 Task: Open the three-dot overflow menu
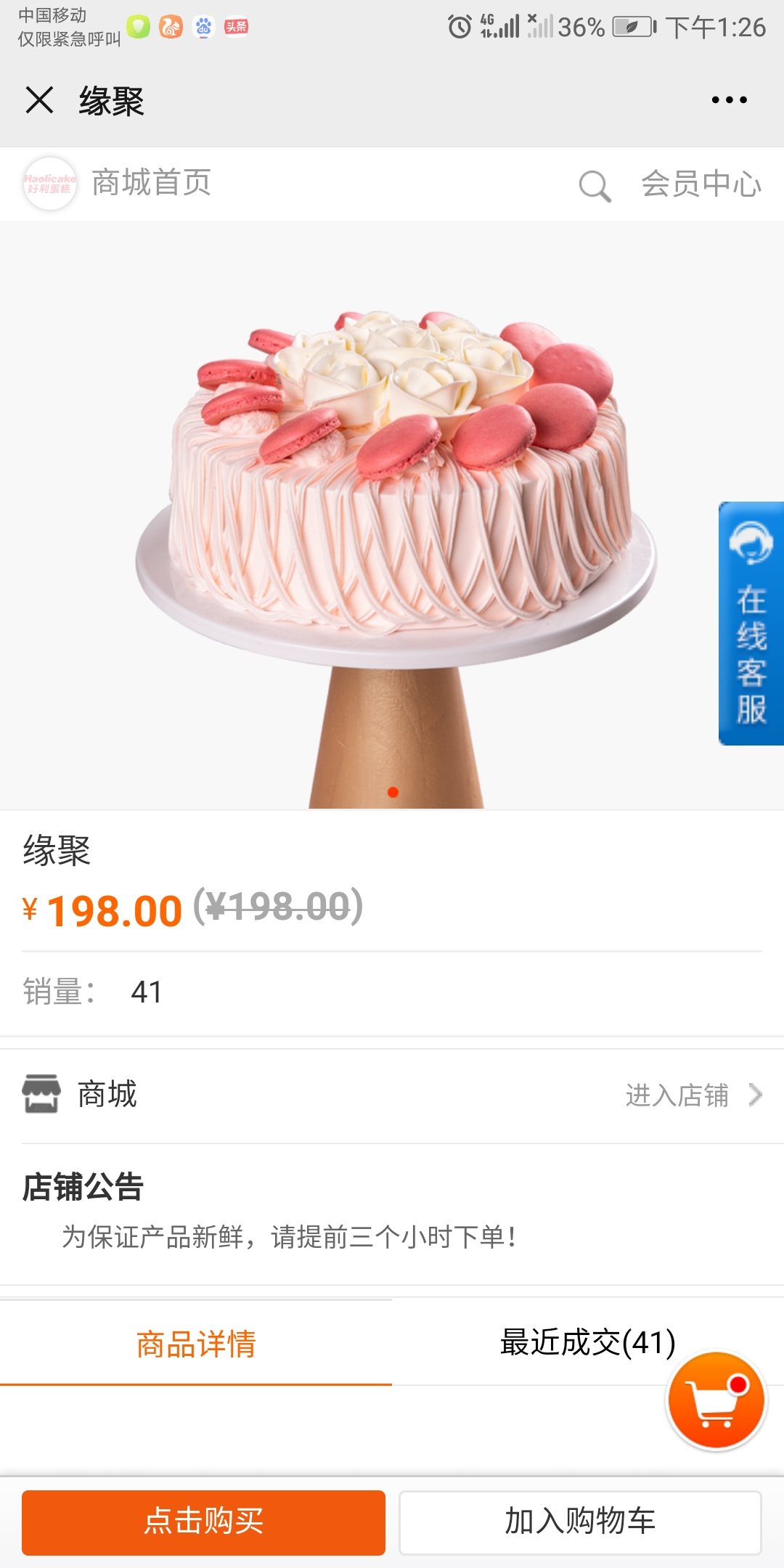[x=729, y=100]
